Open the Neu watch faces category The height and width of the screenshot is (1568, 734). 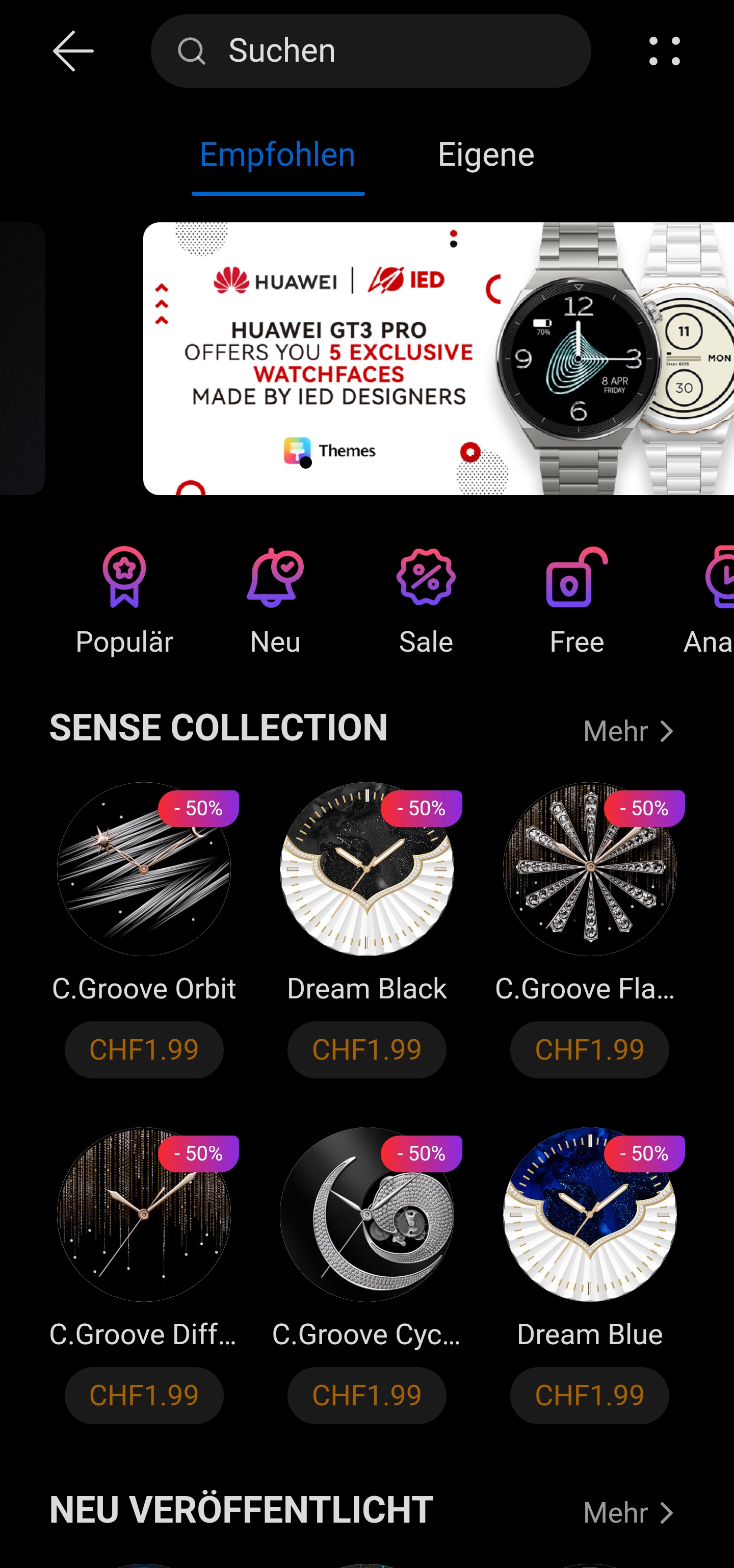(275, 600)
